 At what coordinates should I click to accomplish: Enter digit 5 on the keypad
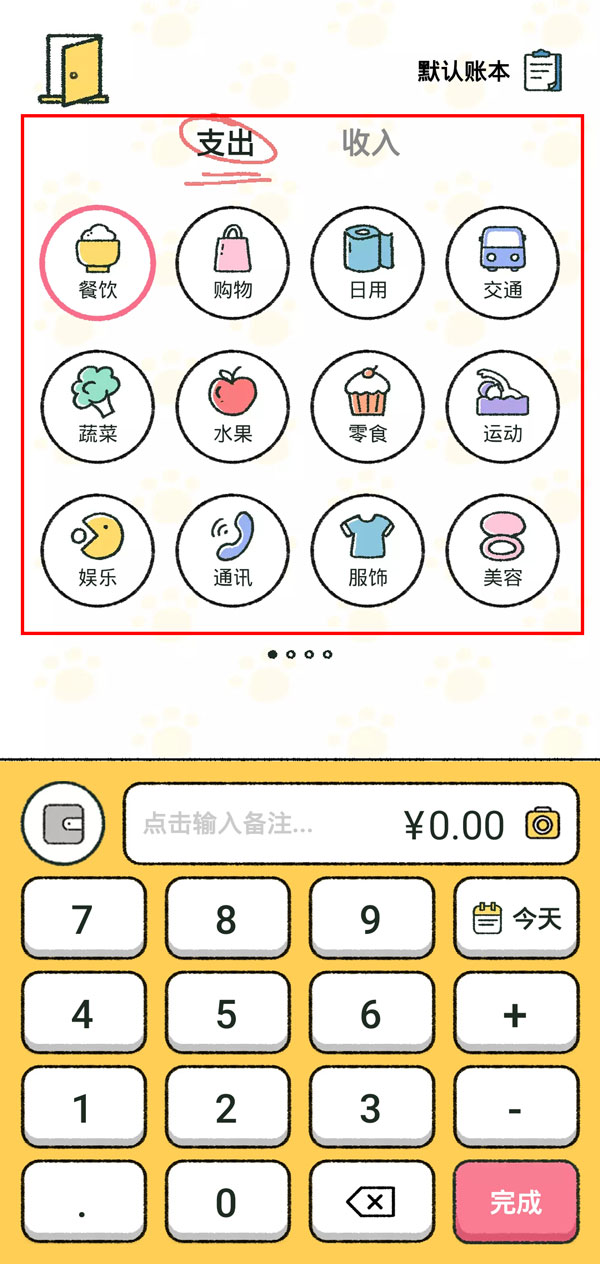(227, 1015)
